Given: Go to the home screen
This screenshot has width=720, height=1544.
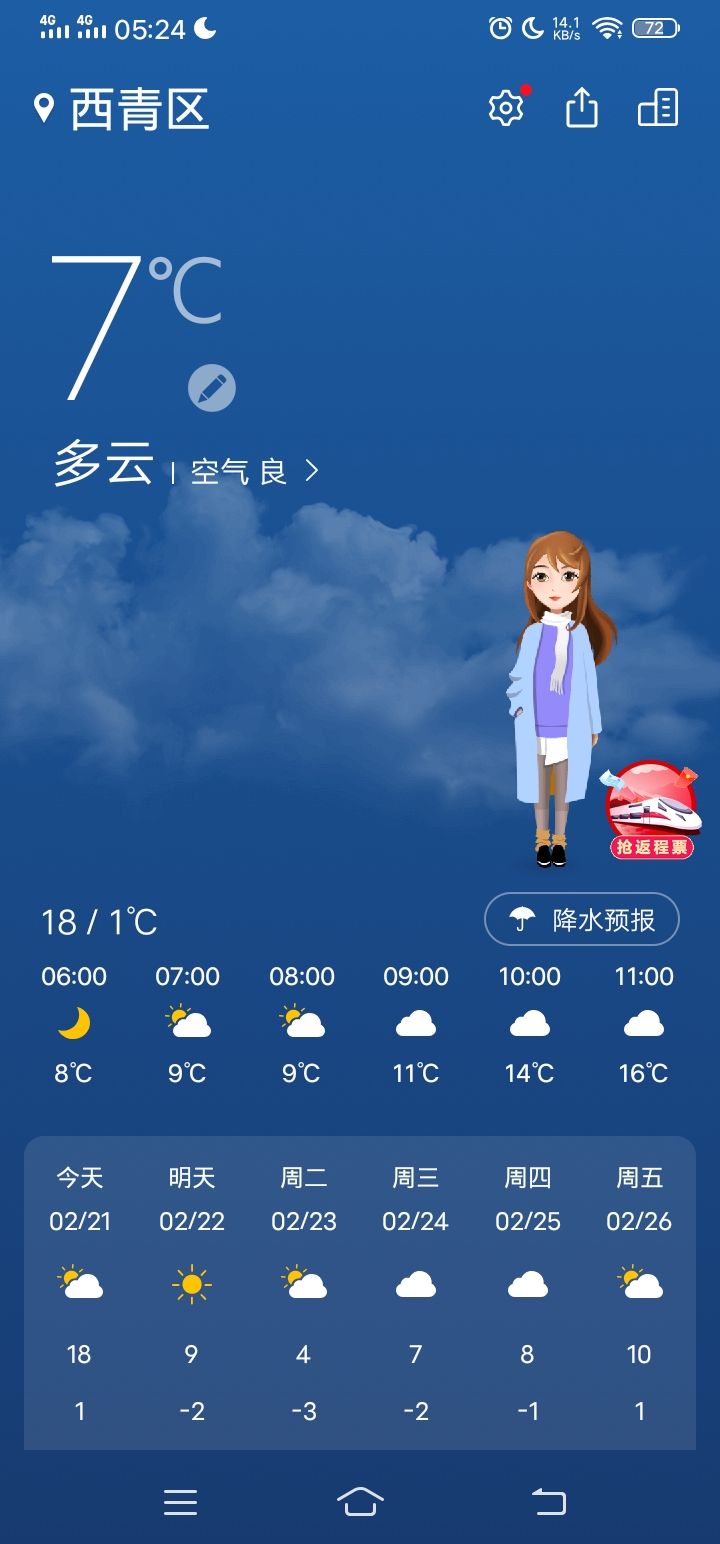Looking at the screenshot, I should tap(360, 1501).
